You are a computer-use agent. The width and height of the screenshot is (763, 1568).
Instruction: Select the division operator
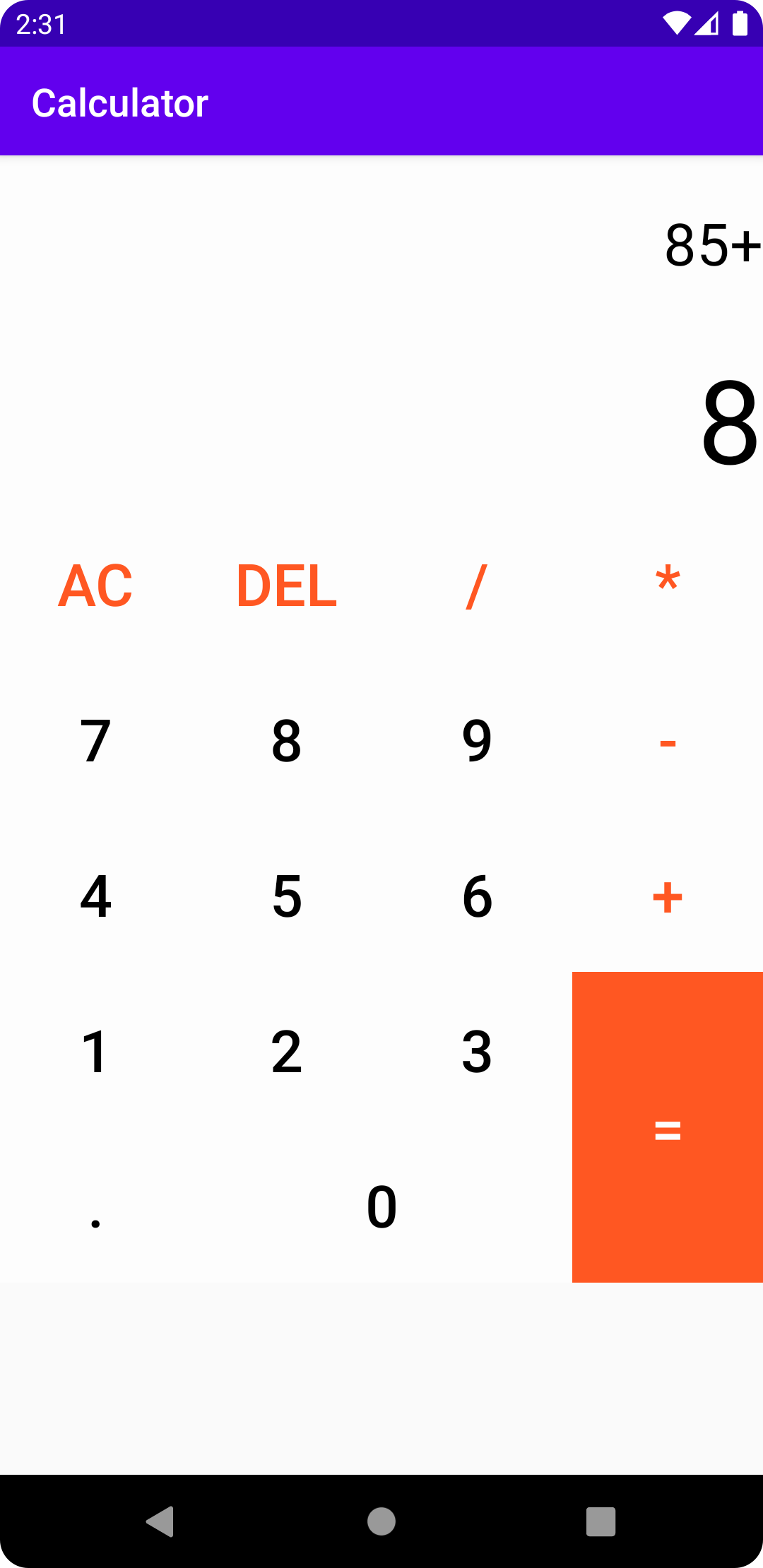pyautogui.click(x=477, y=584)
